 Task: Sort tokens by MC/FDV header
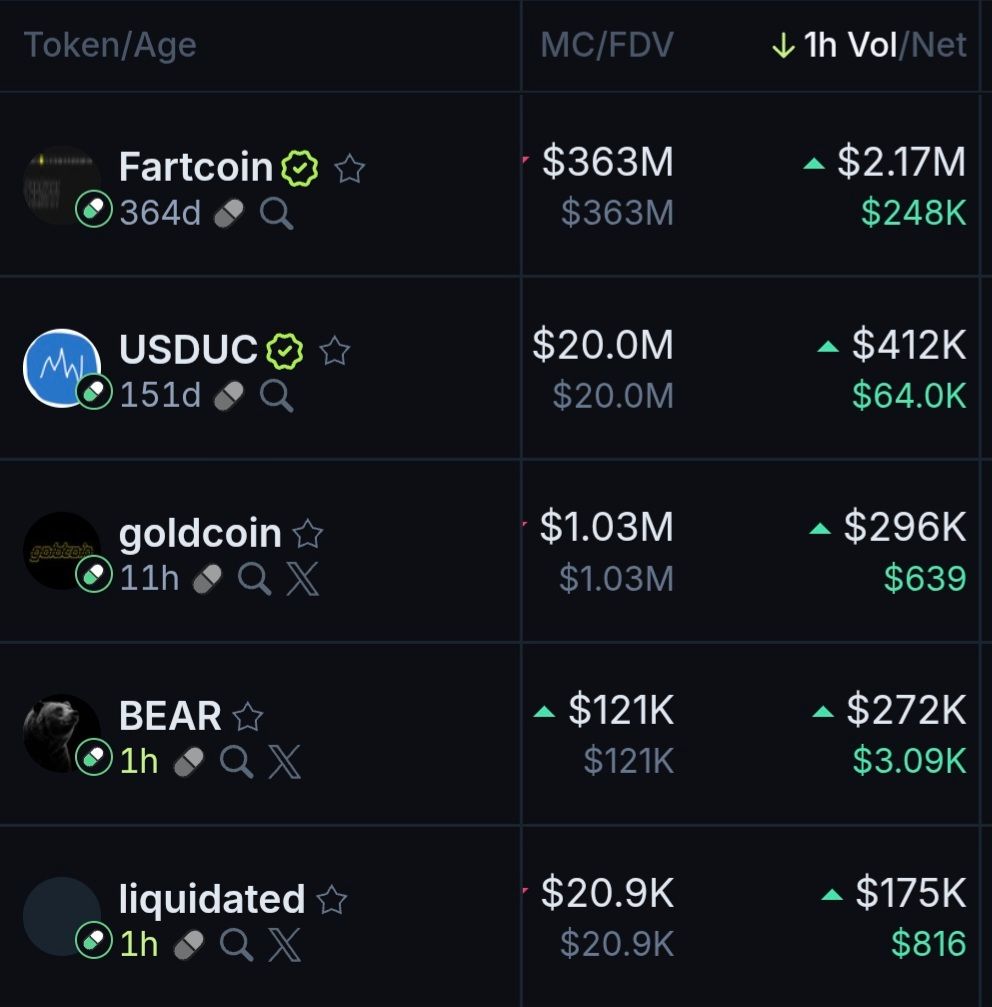606,45
